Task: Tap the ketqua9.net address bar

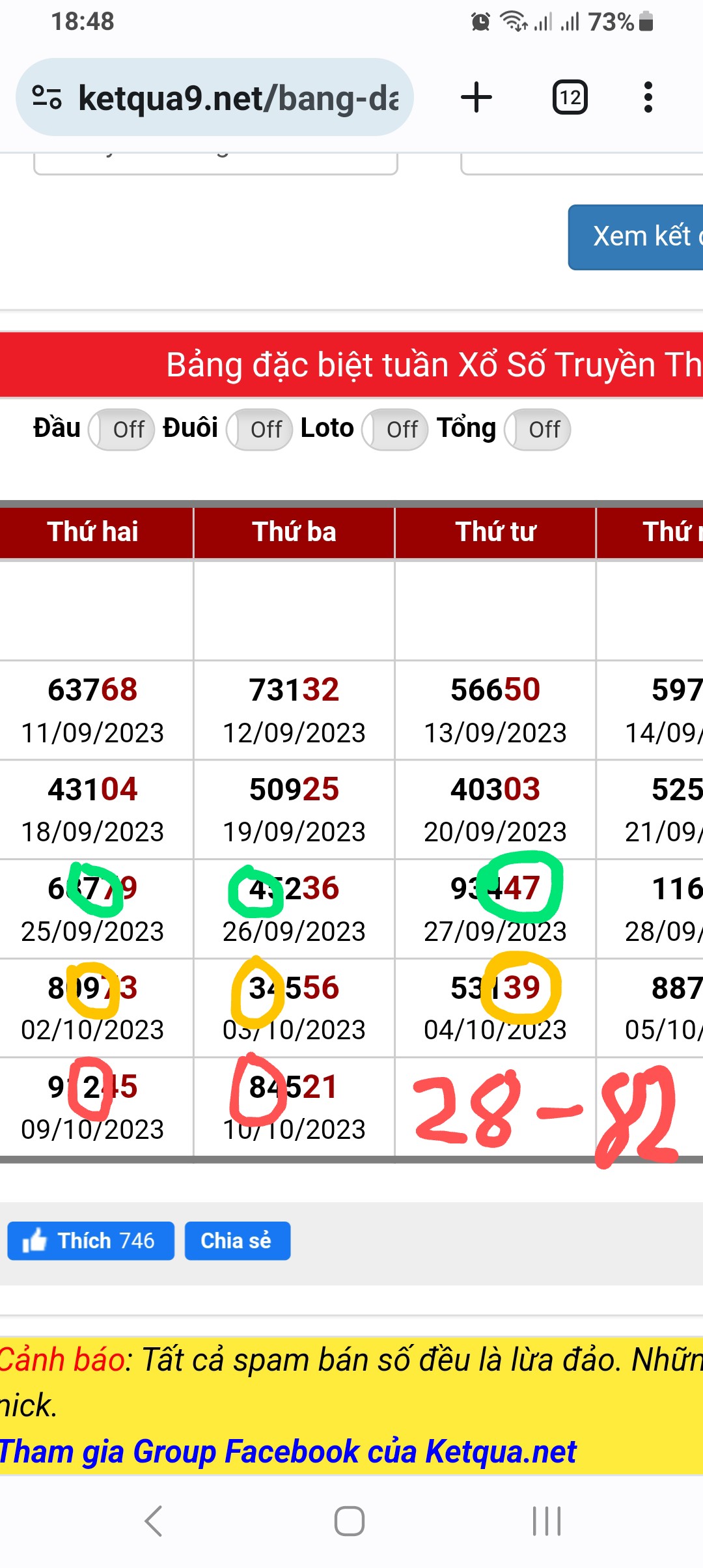Action: pyautogui.click(x=215, y=98)
